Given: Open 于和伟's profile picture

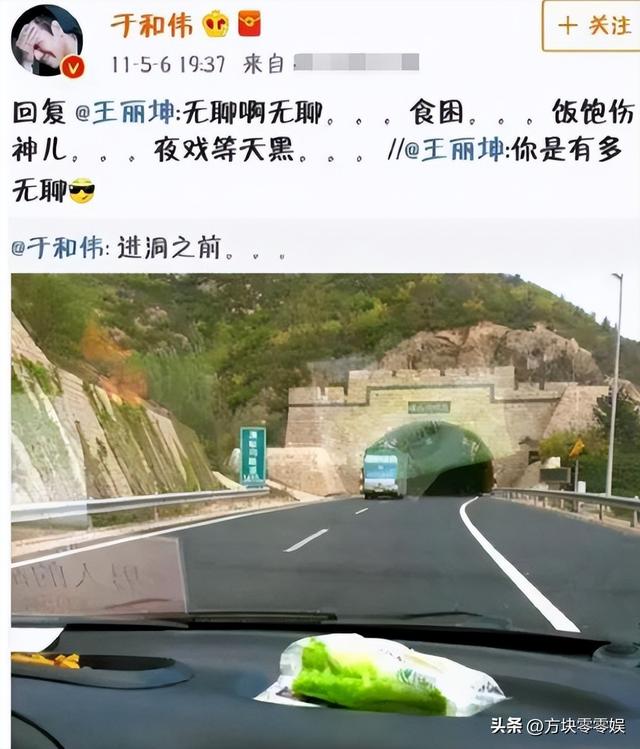Looking at the screenshot, I should tap(47, 40).
